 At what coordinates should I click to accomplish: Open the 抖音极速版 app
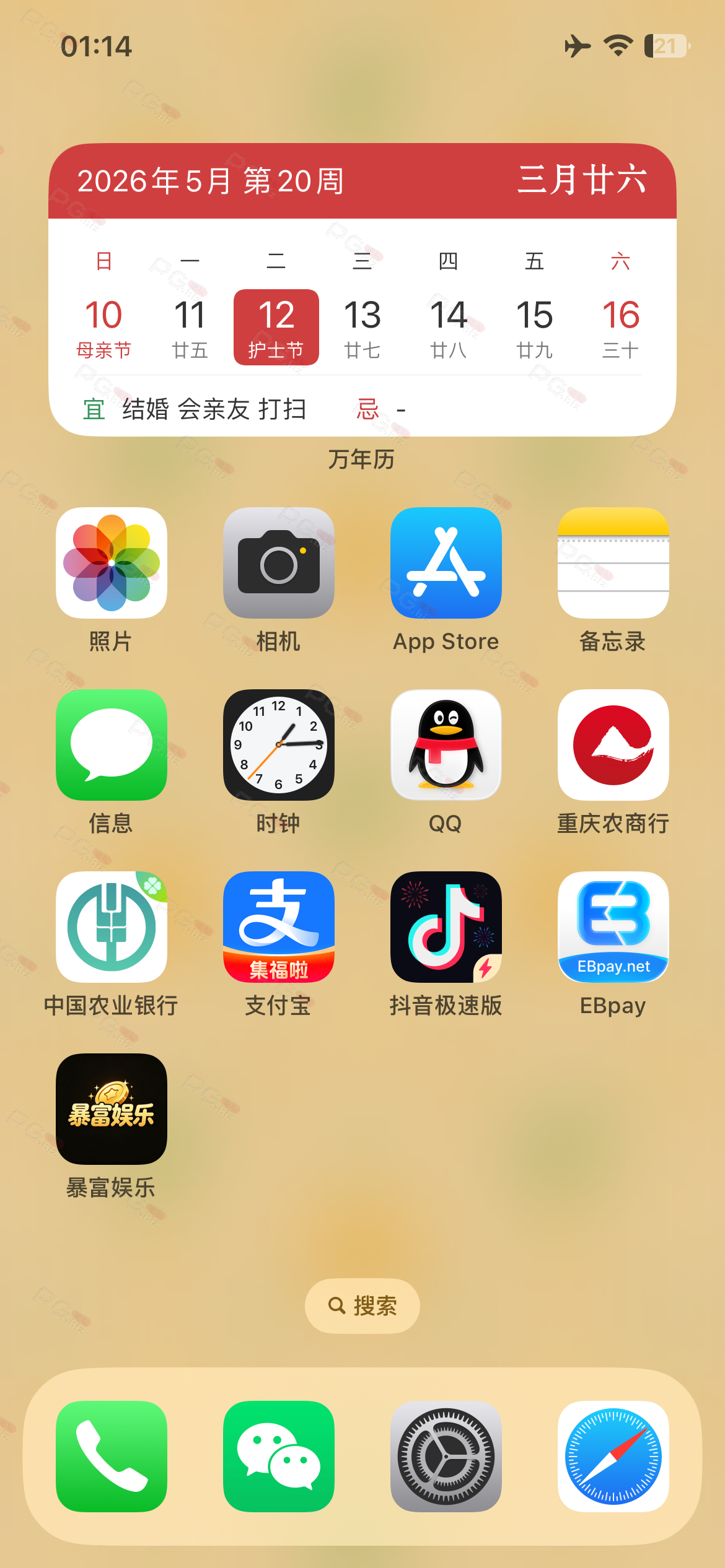coord(446,927)
